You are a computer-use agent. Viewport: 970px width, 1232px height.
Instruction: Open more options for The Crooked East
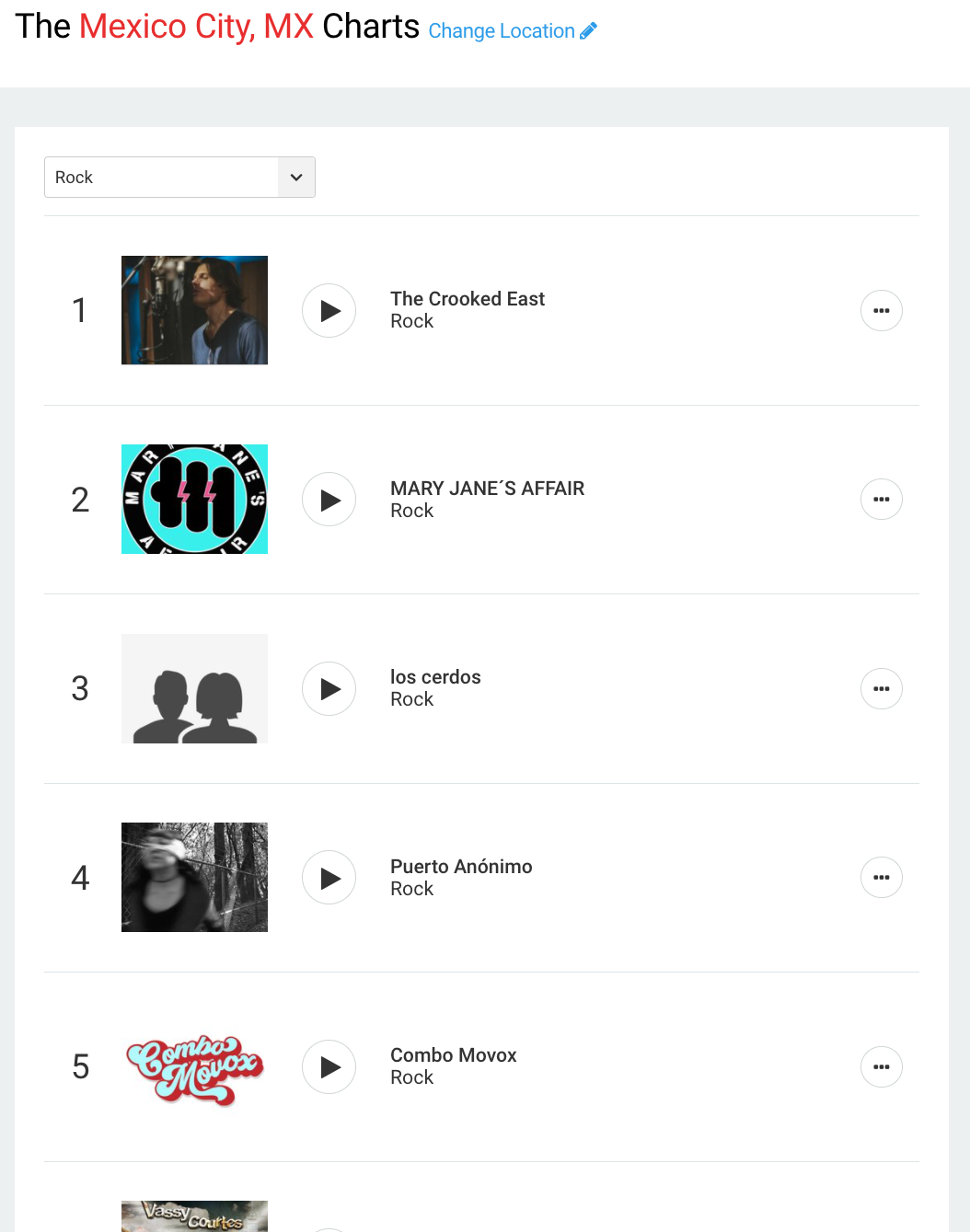pyautogui.click(x=881, y=311)
